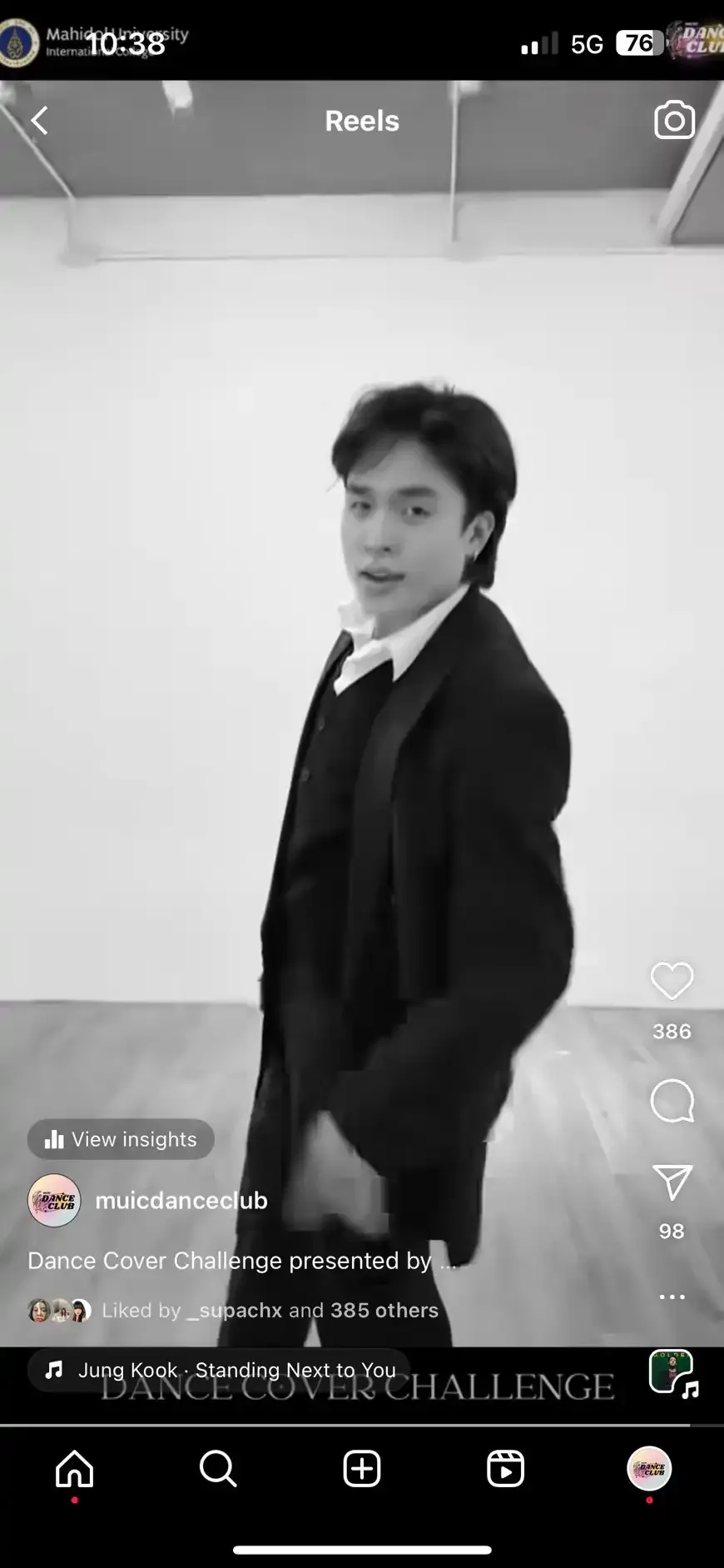This screenshot has height=1568, width=724.
Task: Go to the Home tab
Action: point(74,1468)
